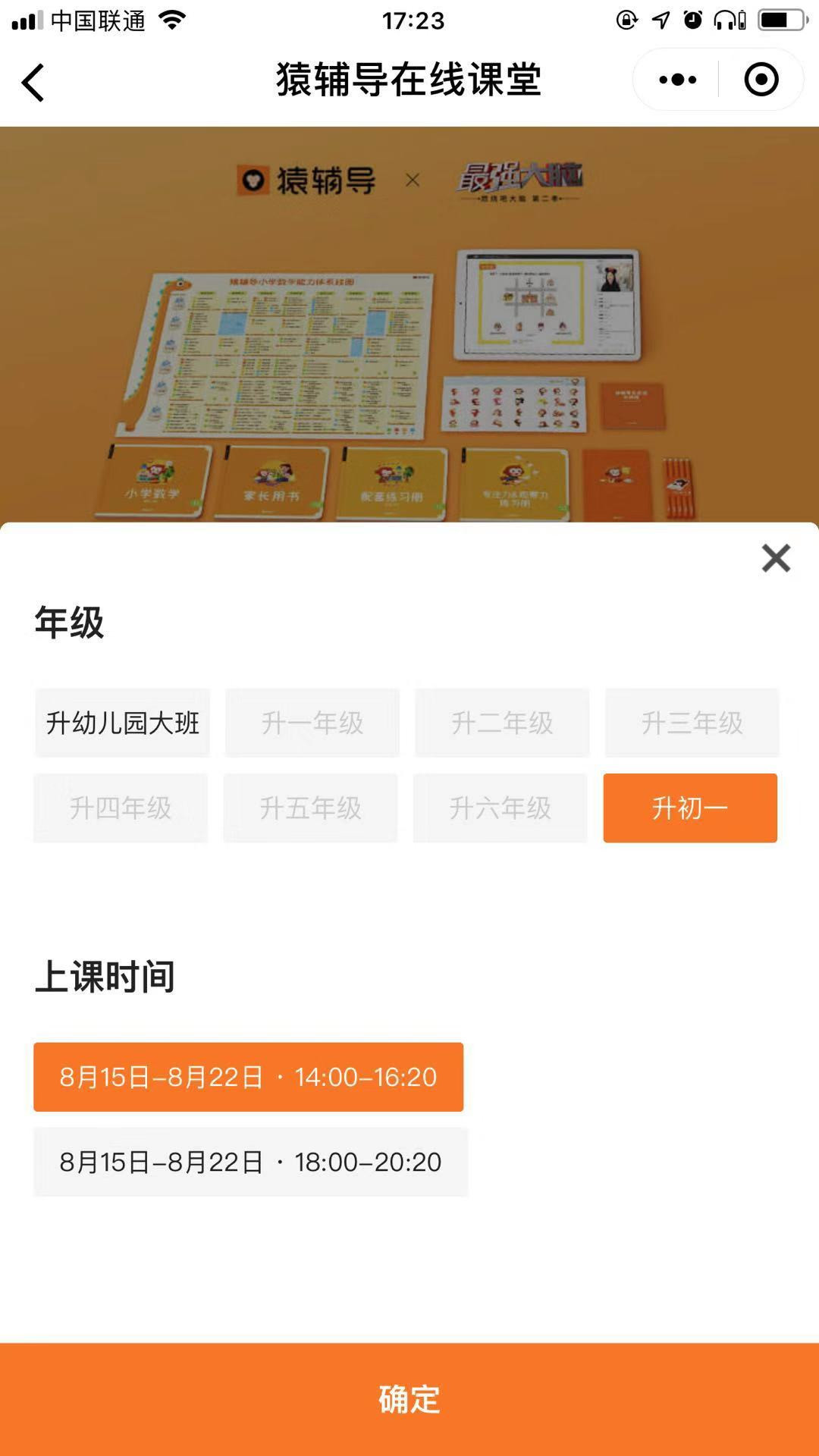Image resolution: width=819 pixels, height=1456 pixels.
Task: Dismiss the grade selection sheet
Action: pos(776,558)
